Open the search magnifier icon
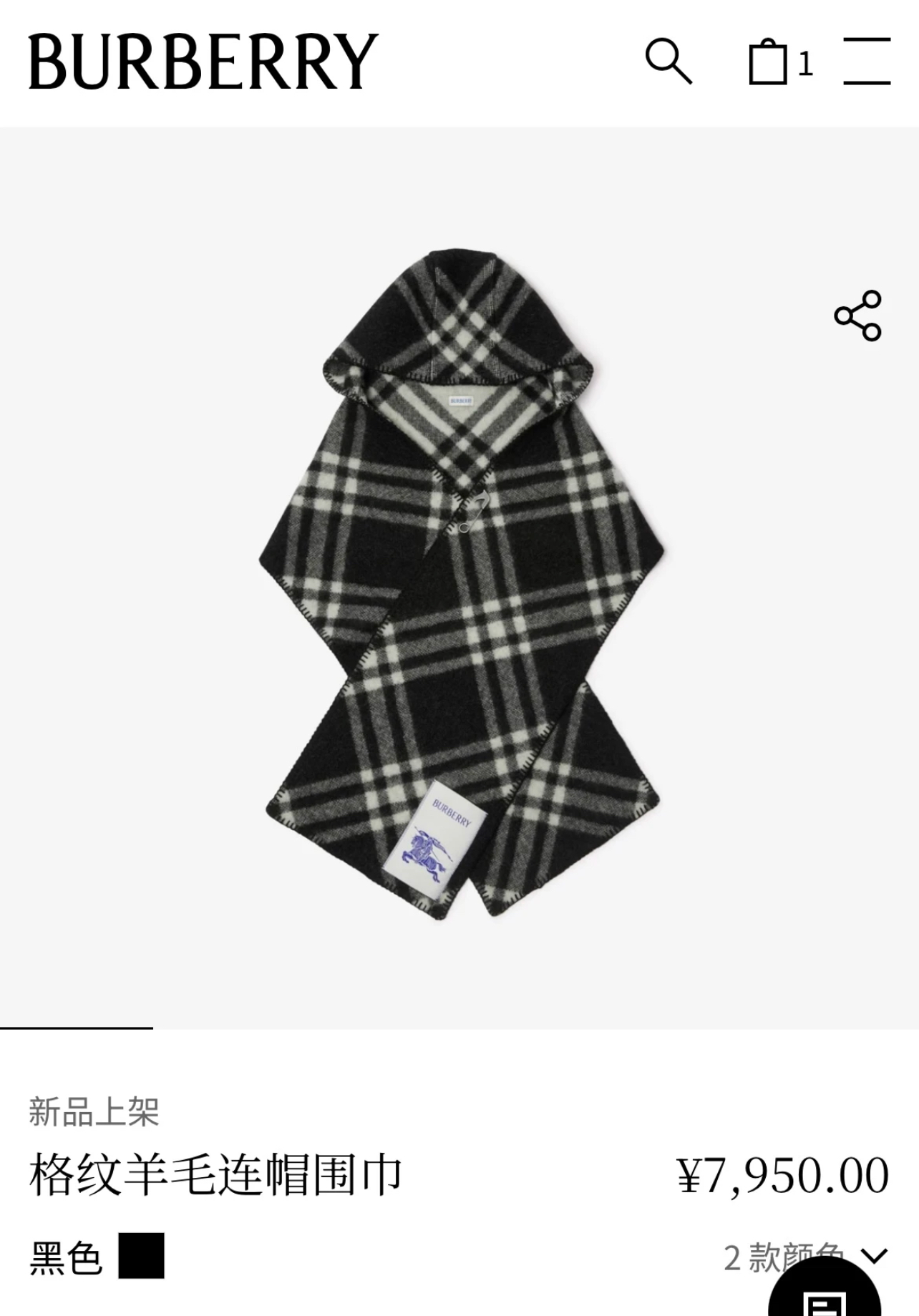The image size is (919, 1316). point(668,62)
